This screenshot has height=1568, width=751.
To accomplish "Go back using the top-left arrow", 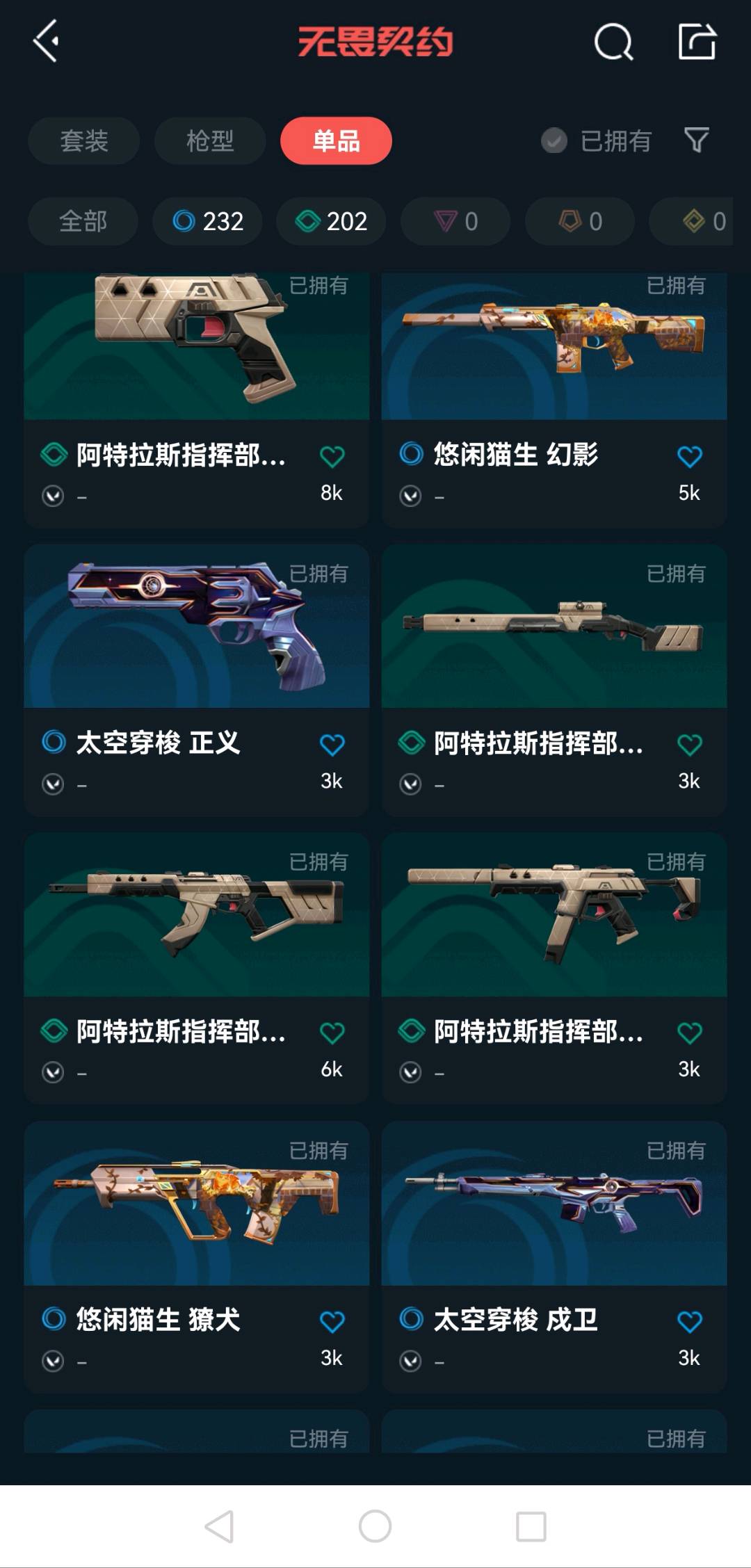I will click(x=46, y=42).
